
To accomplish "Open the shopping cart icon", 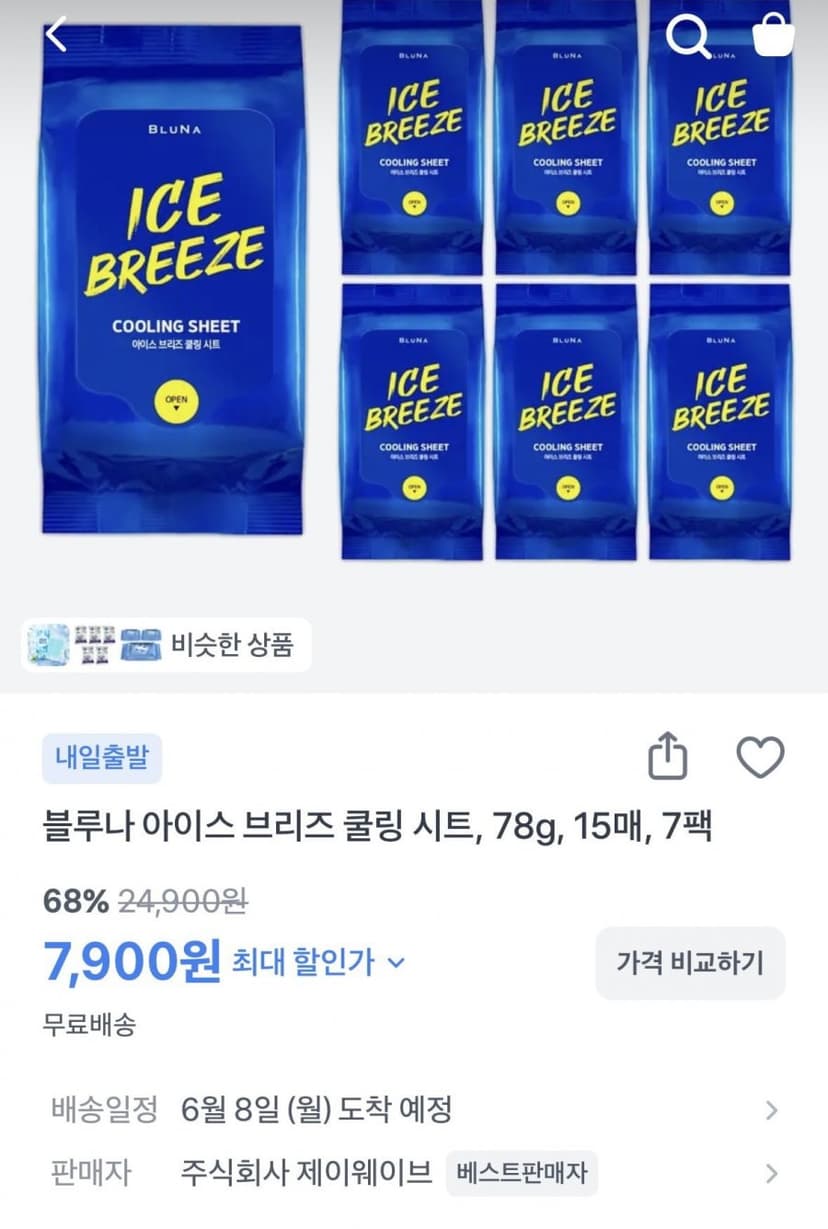I will pos(772,35).
